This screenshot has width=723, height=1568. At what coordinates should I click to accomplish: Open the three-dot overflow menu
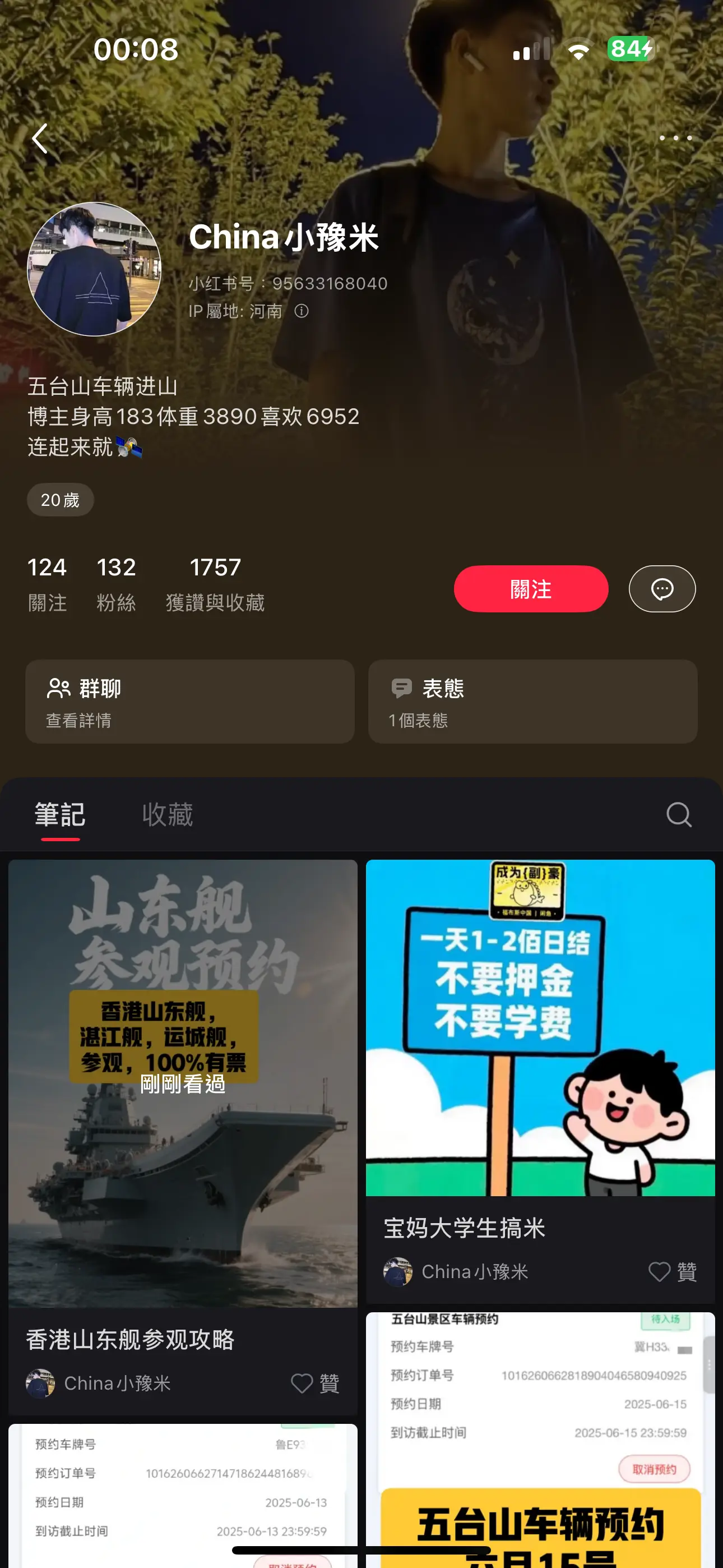675,138
